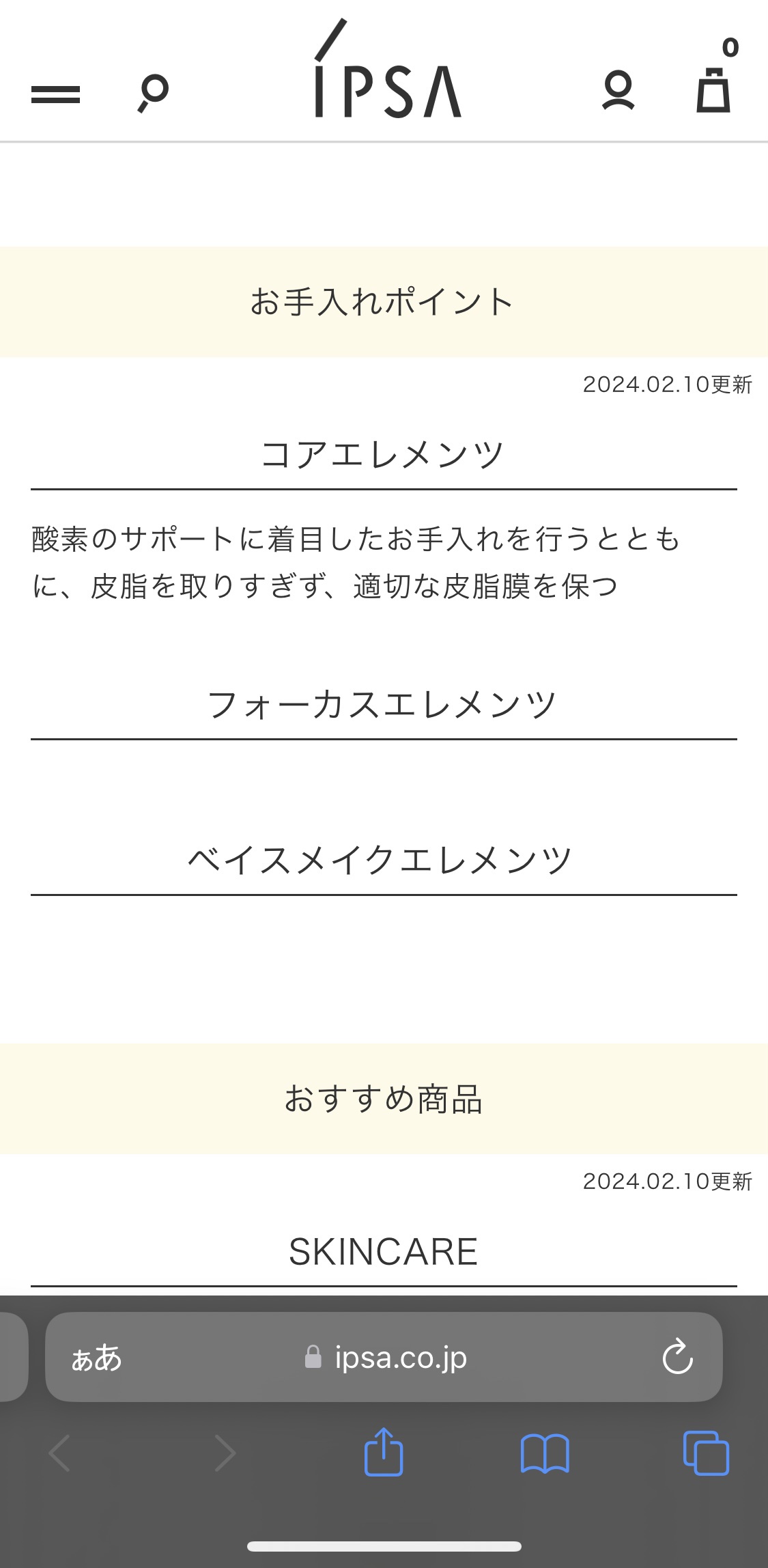Expand the フォーカスエレメンツ section
The width and height of the screenshot is (768, 1568).
point(384,705)
